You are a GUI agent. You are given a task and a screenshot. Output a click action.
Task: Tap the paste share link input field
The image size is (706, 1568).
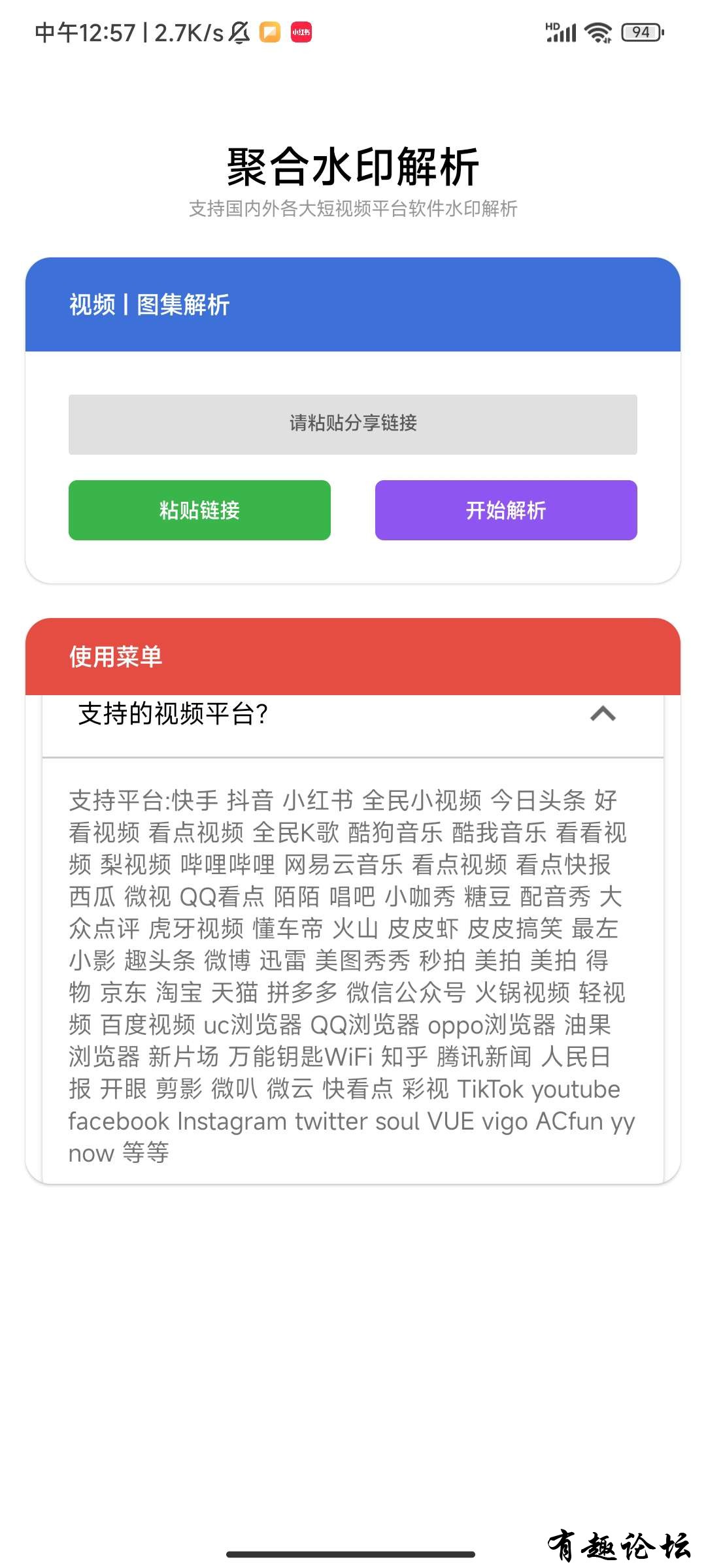click(353, 424)
